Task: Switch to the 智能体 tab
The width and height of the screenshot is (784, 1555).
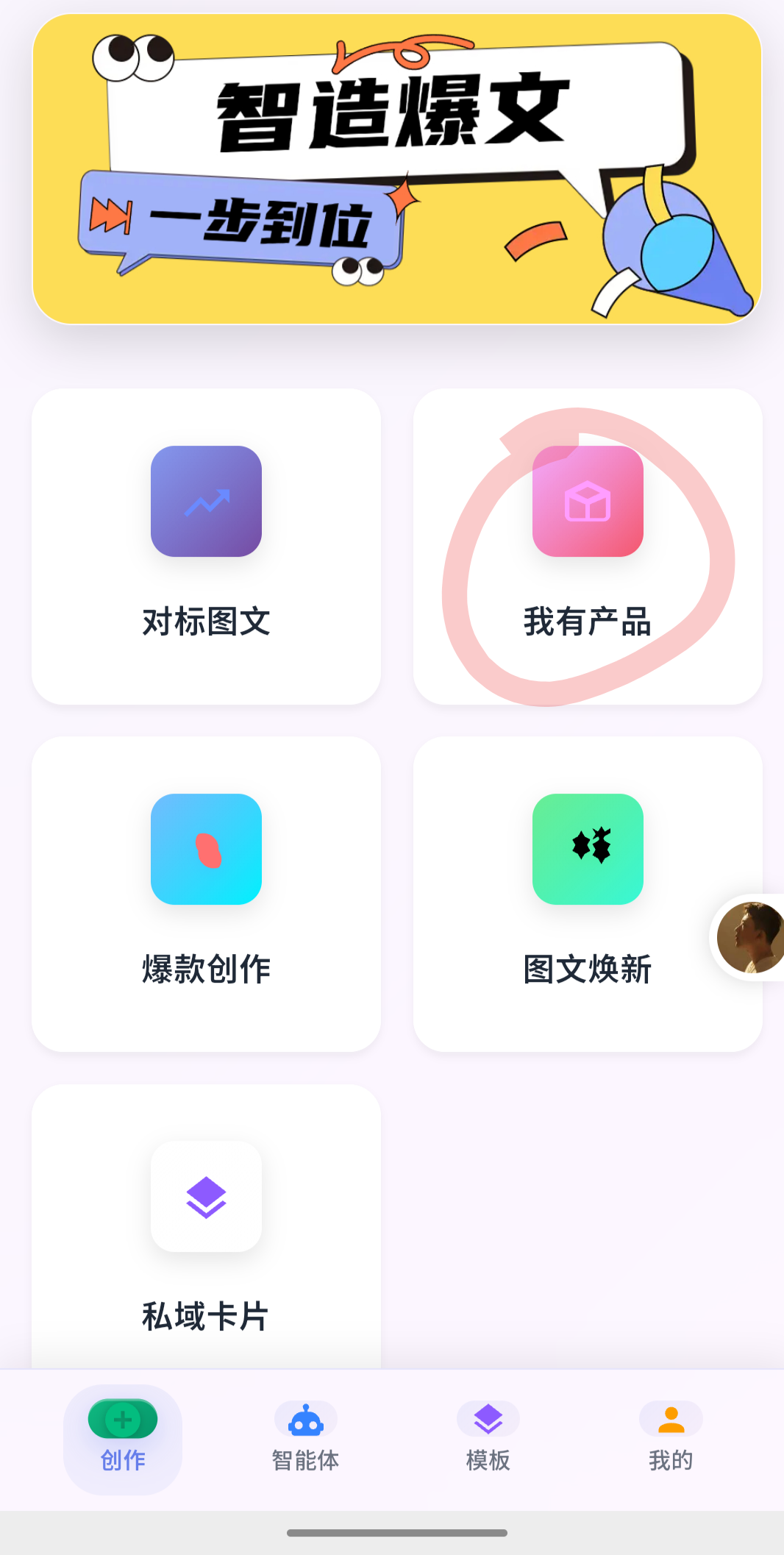Action: pyautogui.click(x=305, y=1439)
